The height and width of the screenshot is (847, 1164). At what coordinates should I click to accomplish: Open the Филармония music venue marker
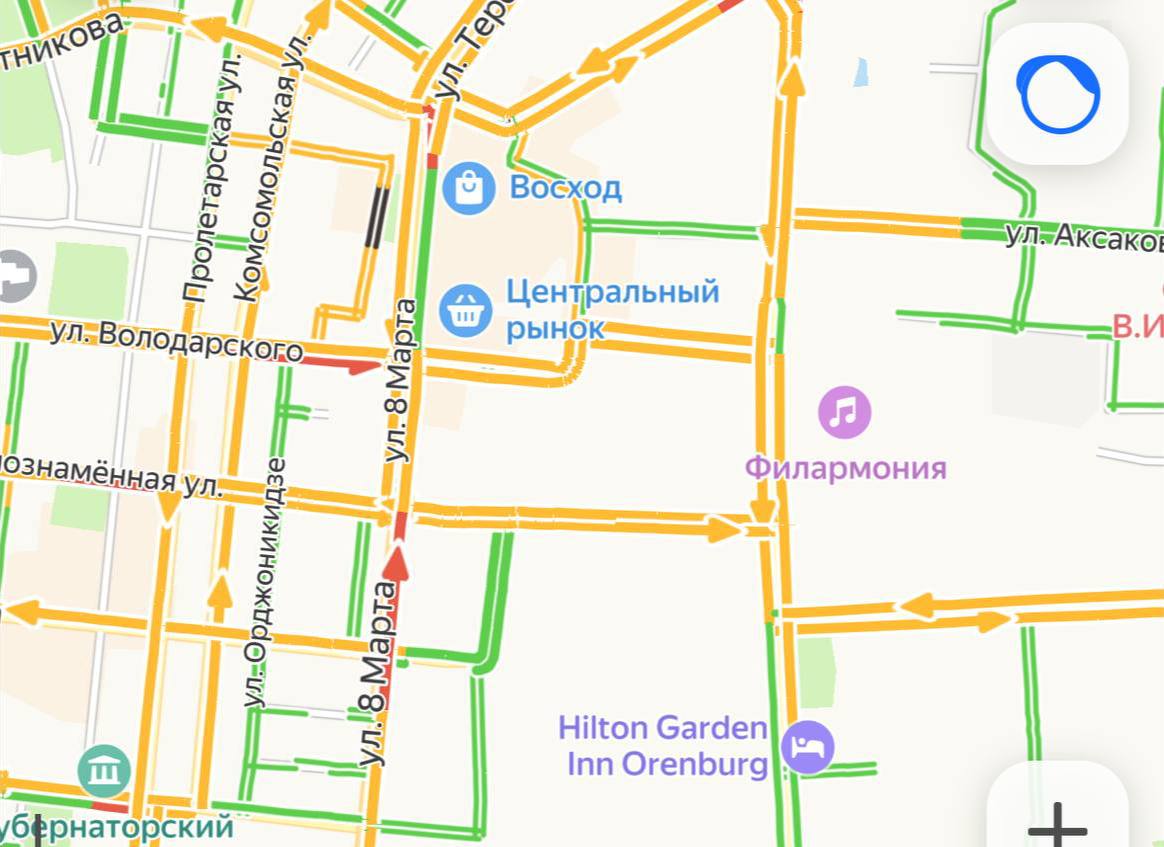[x=845, y=412]
